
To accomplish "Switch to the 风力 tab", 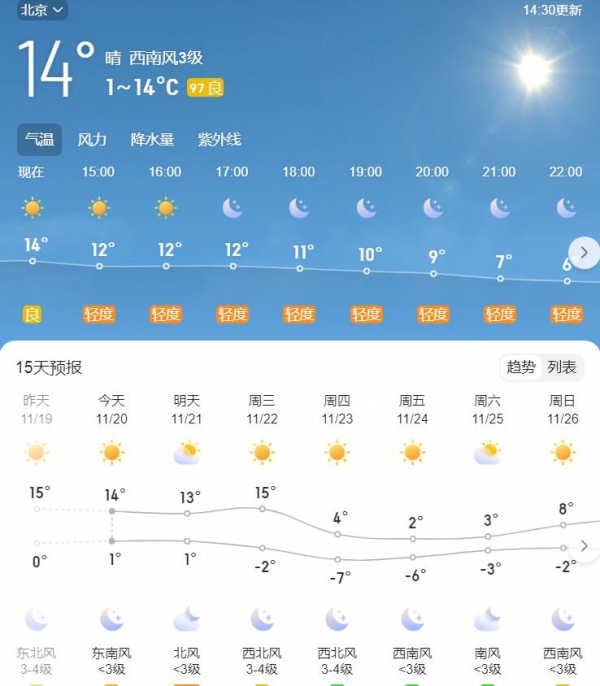I will point(92,140).
